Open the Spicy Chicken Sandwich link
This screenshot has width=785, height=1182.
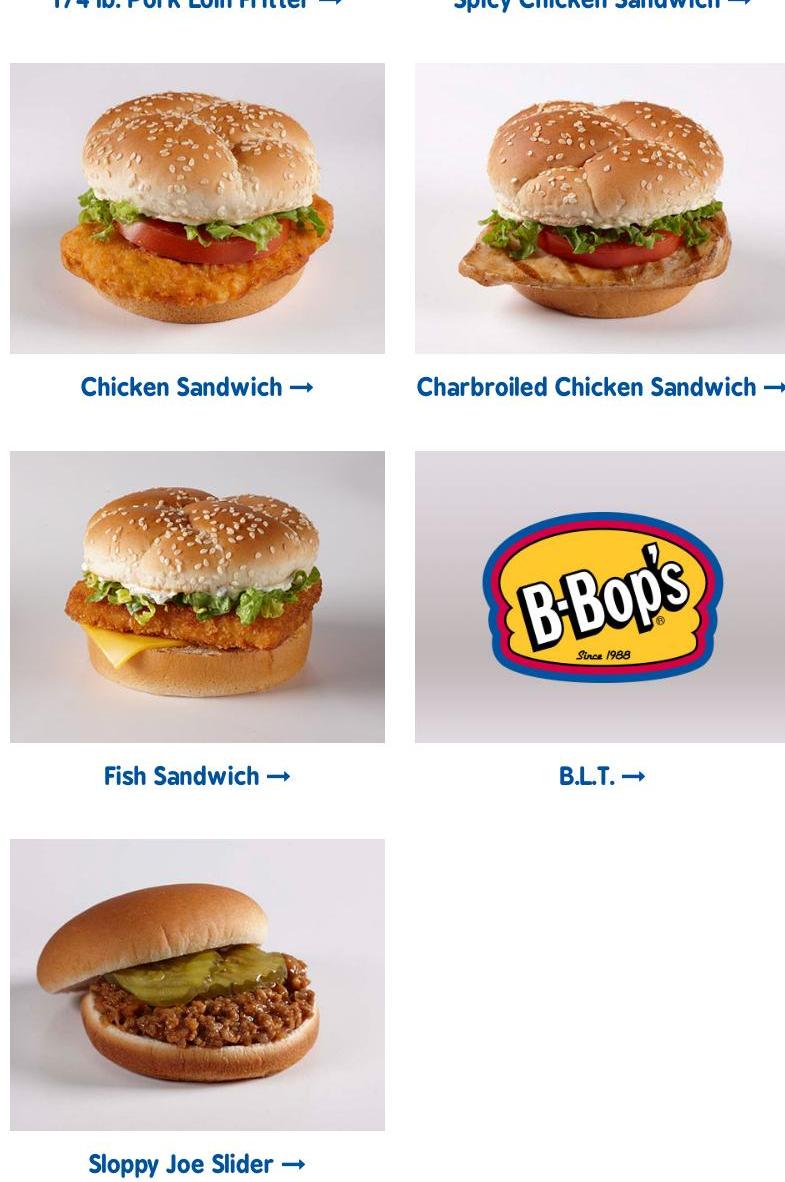click(600, 4)
